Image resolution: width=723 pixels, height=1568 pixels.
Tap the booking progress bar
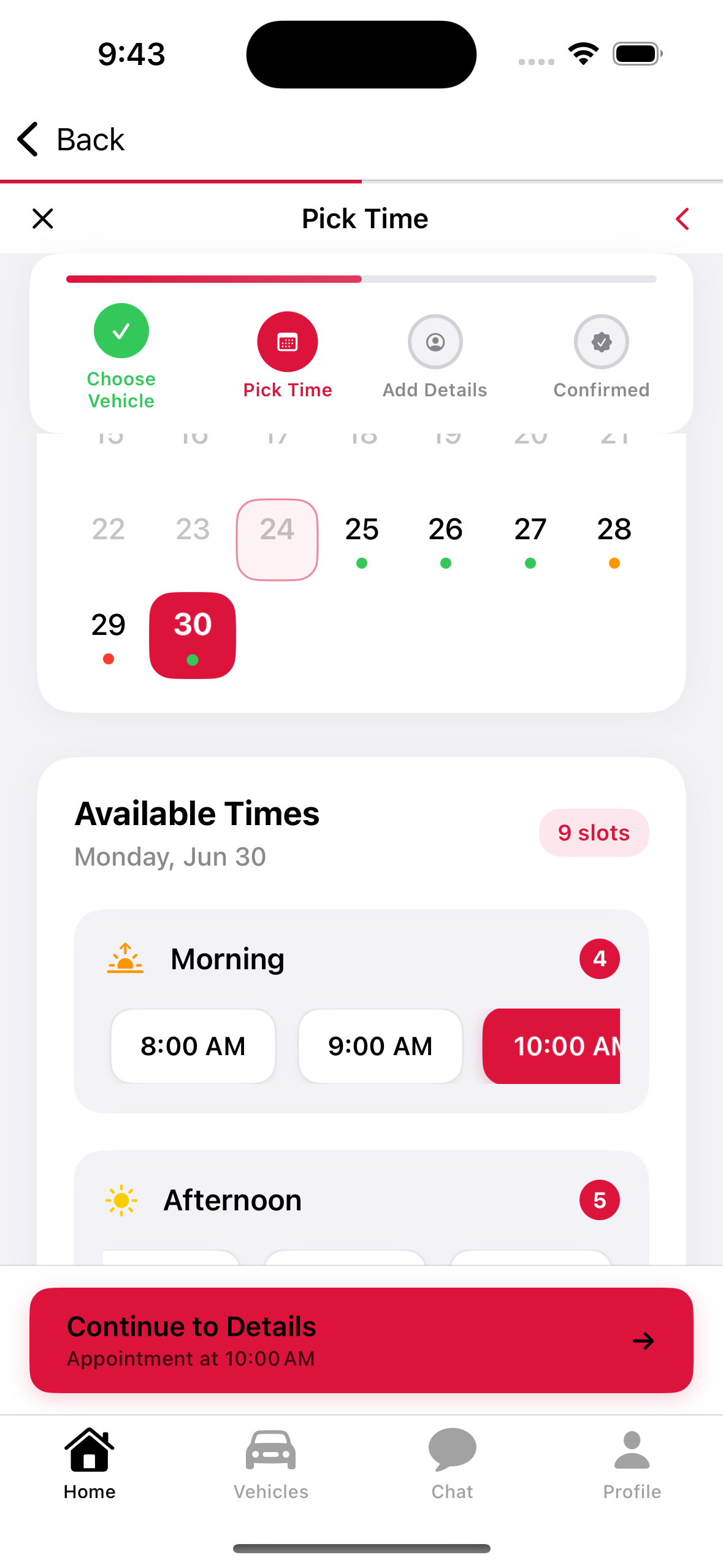coord(361,279)
